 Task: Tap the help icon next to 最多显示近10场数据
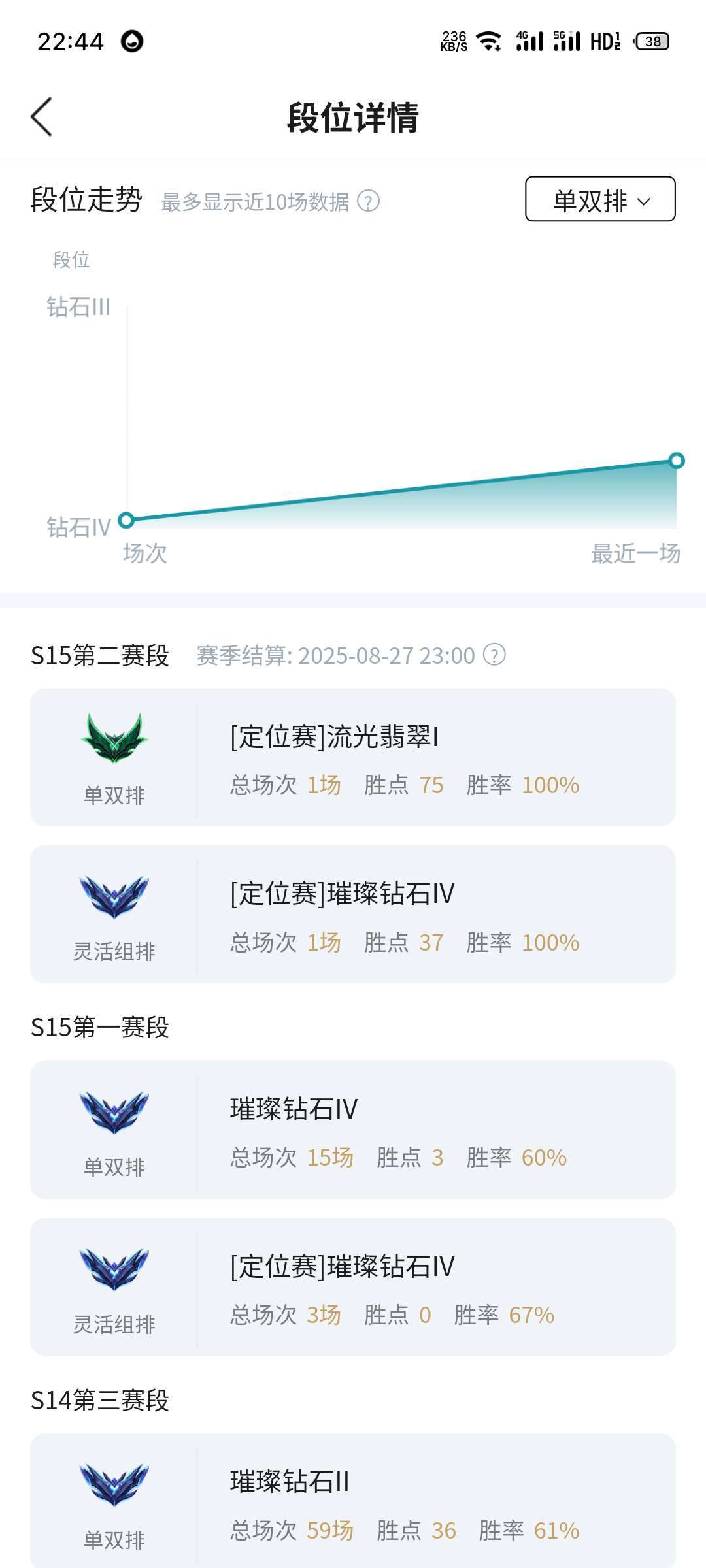pyautogui.click(x=369, y=201)
